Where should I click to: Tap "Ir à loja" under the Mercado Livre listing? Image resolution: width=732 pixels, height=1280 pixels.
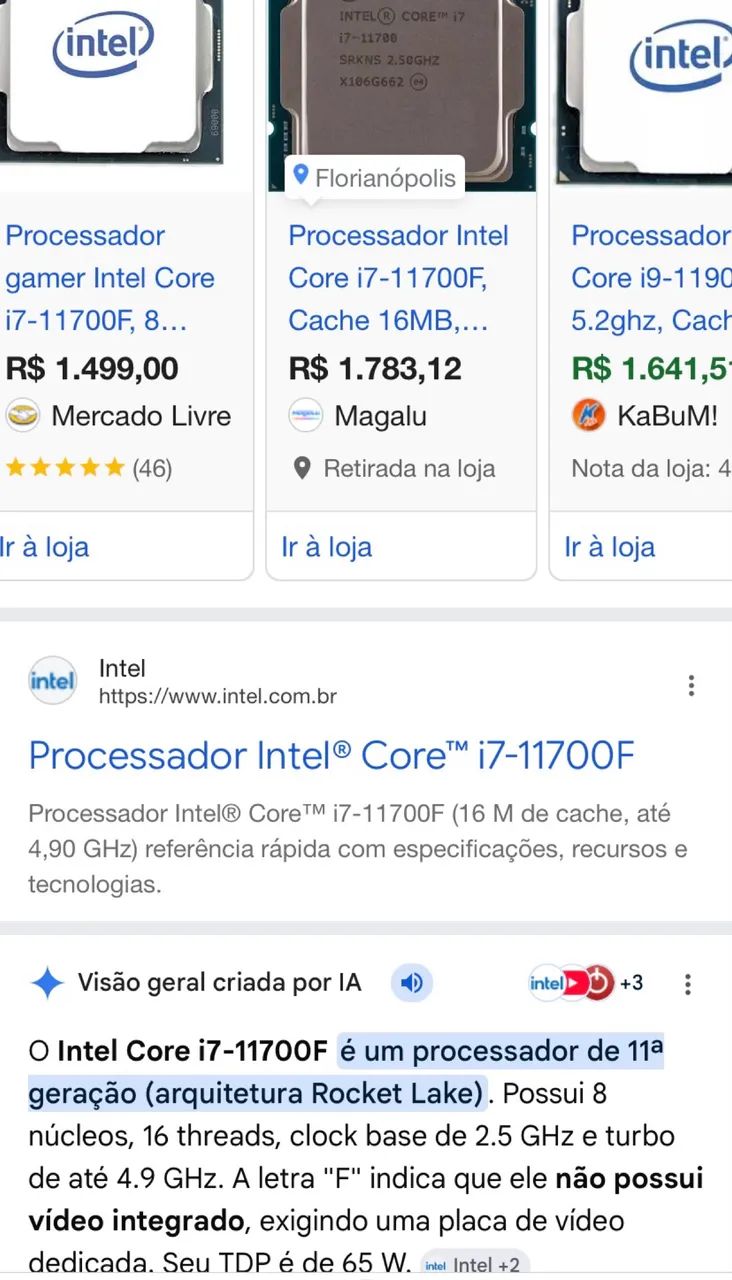point(45,547)
